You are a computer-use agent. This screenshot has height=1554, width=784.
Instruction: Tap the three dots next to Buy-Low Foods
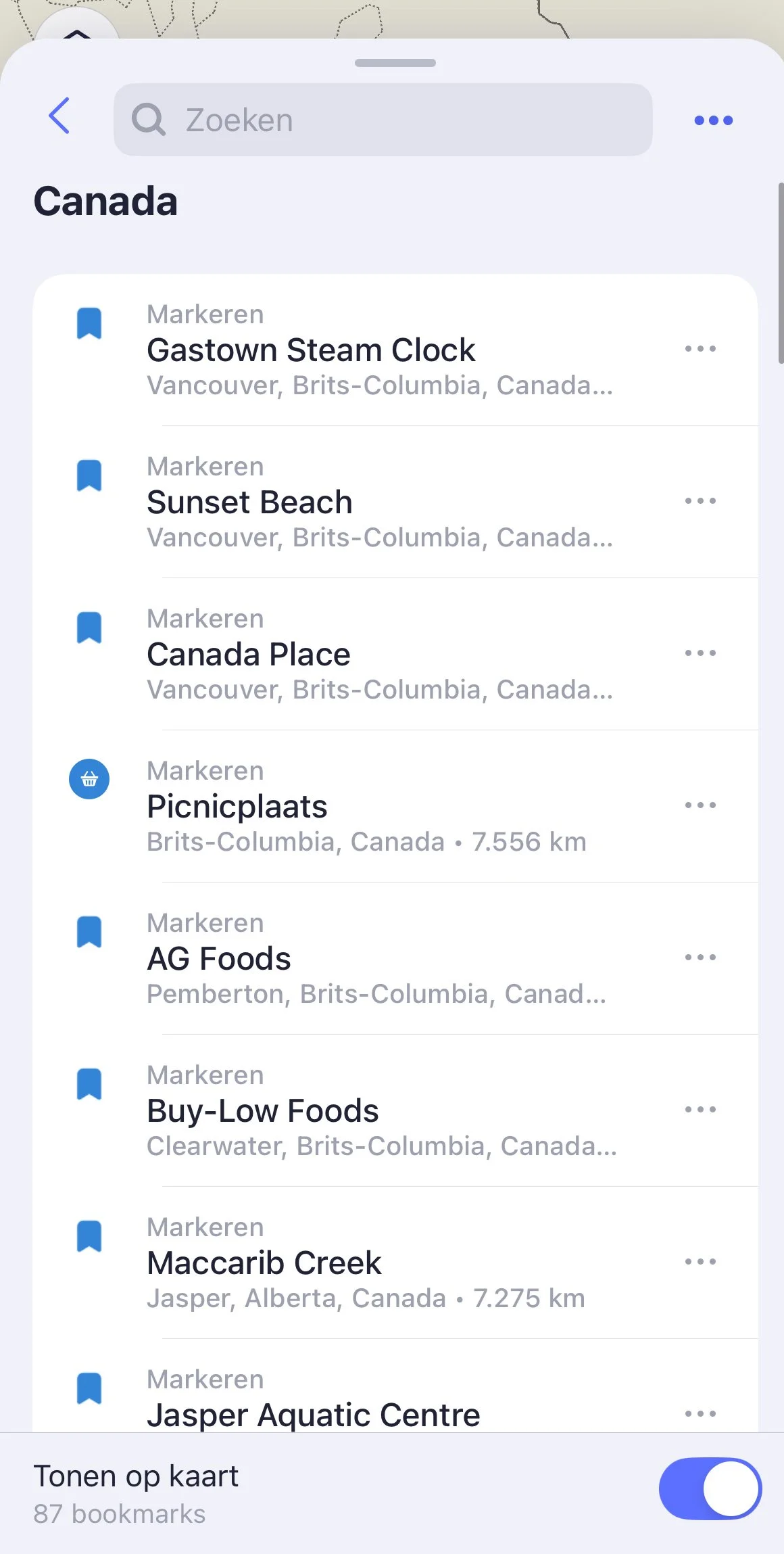pos(700,1110)
